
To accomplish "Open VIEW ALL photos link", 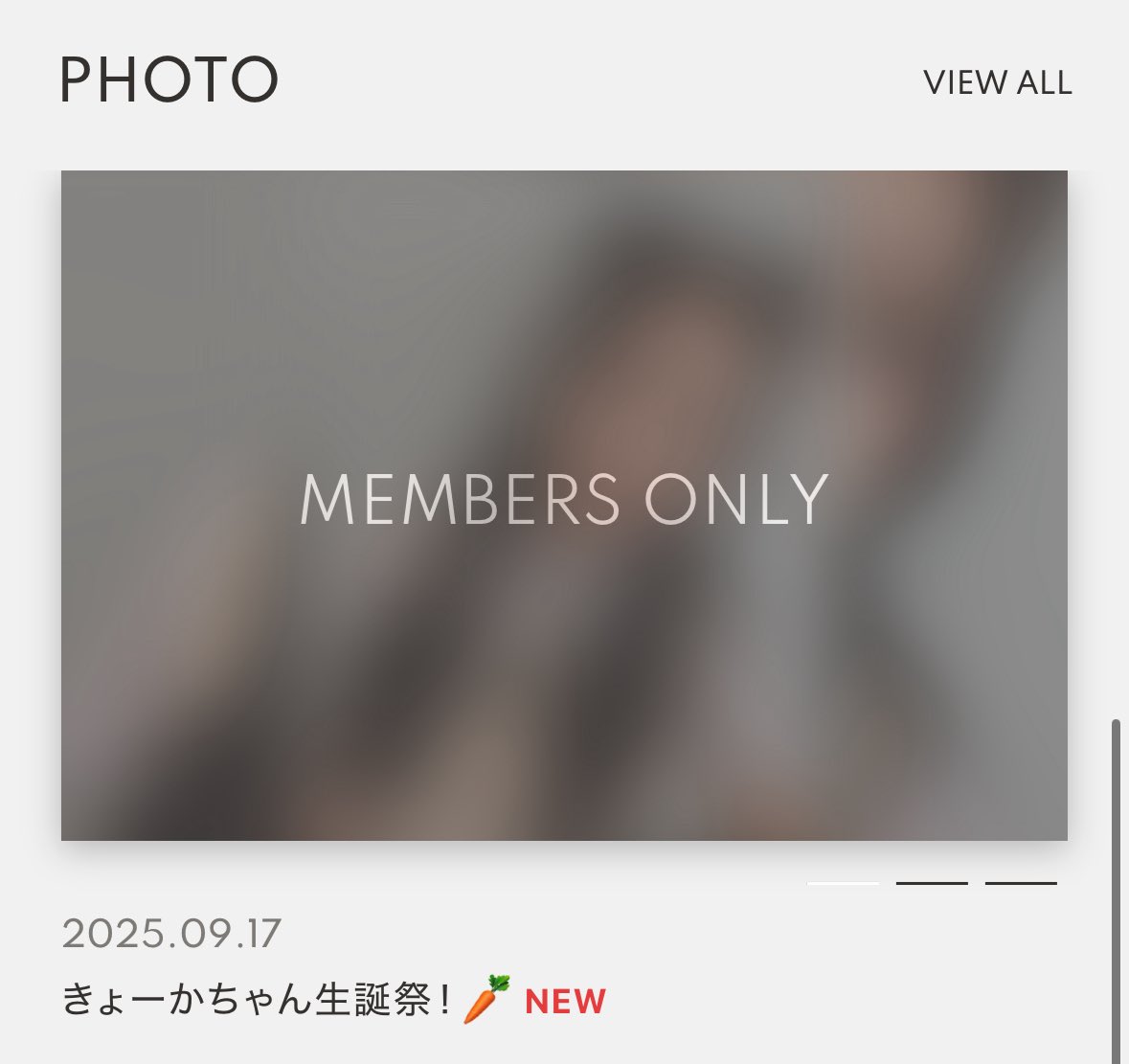I will (x=997, y=83).
